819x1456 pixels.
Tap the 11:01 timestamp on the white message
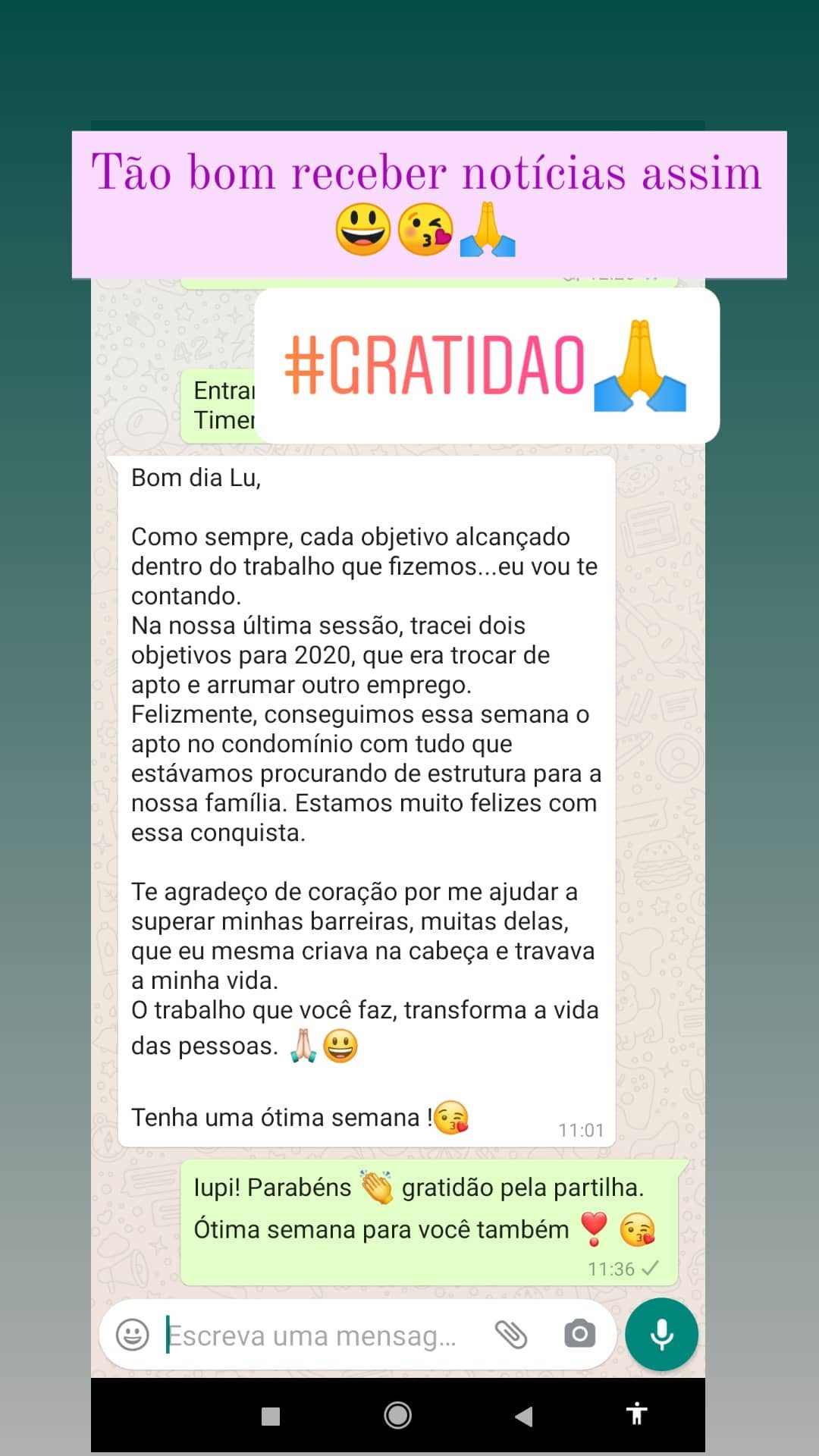click(x=580, y=1129)
